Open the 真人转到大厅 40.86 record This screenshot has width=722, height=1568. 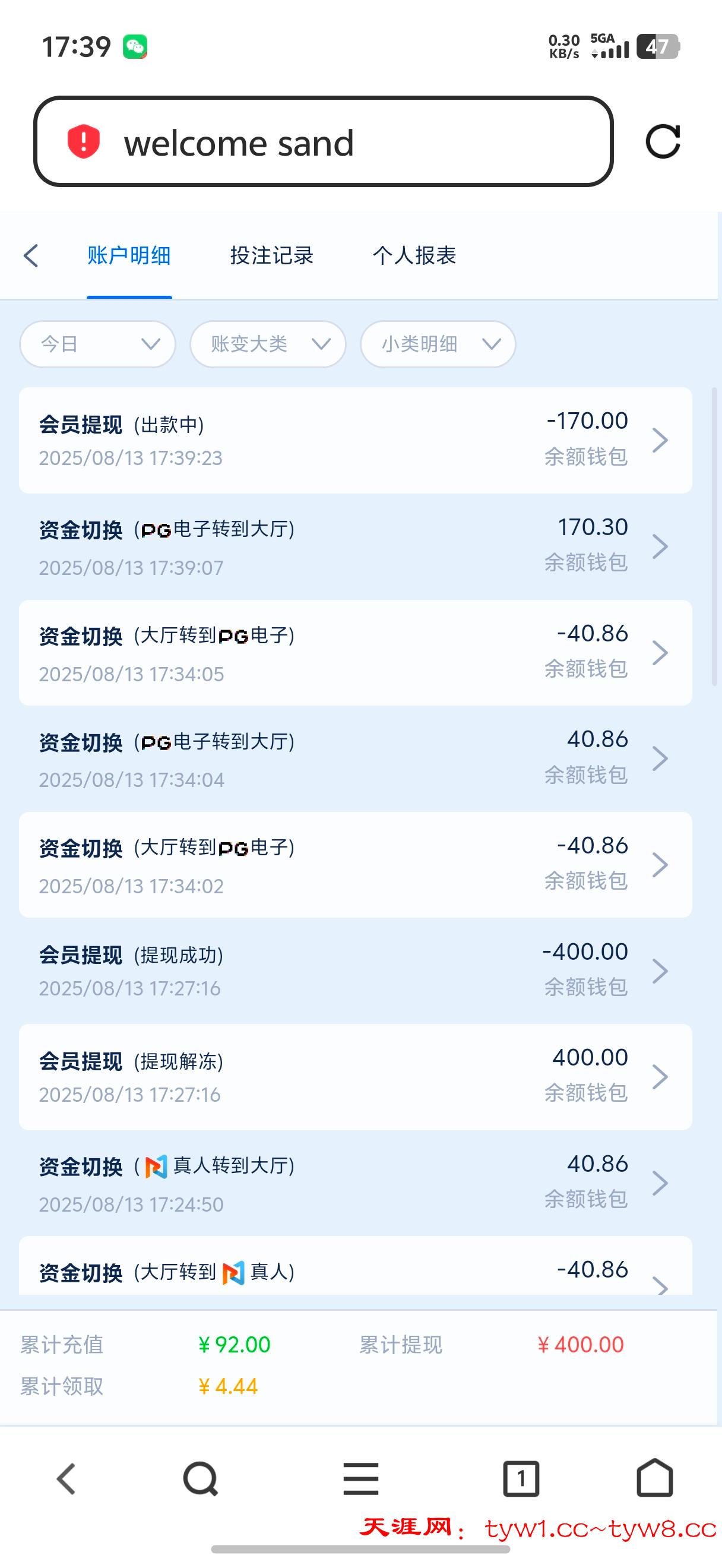[x=355, y=1183]
